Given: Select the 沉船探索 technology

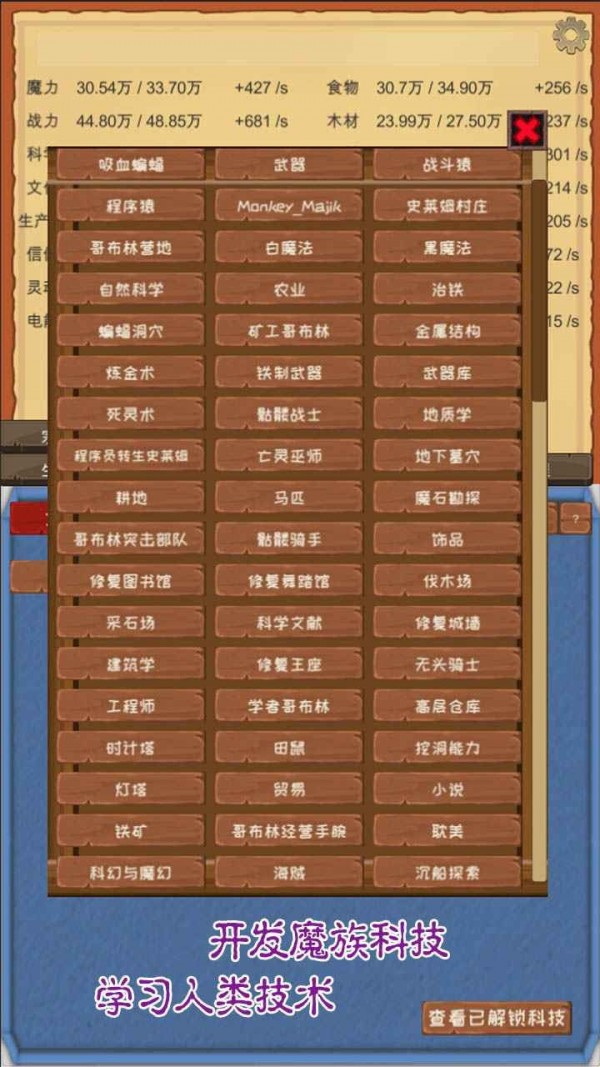Looking at the screenshot, I should click(447, 872).
